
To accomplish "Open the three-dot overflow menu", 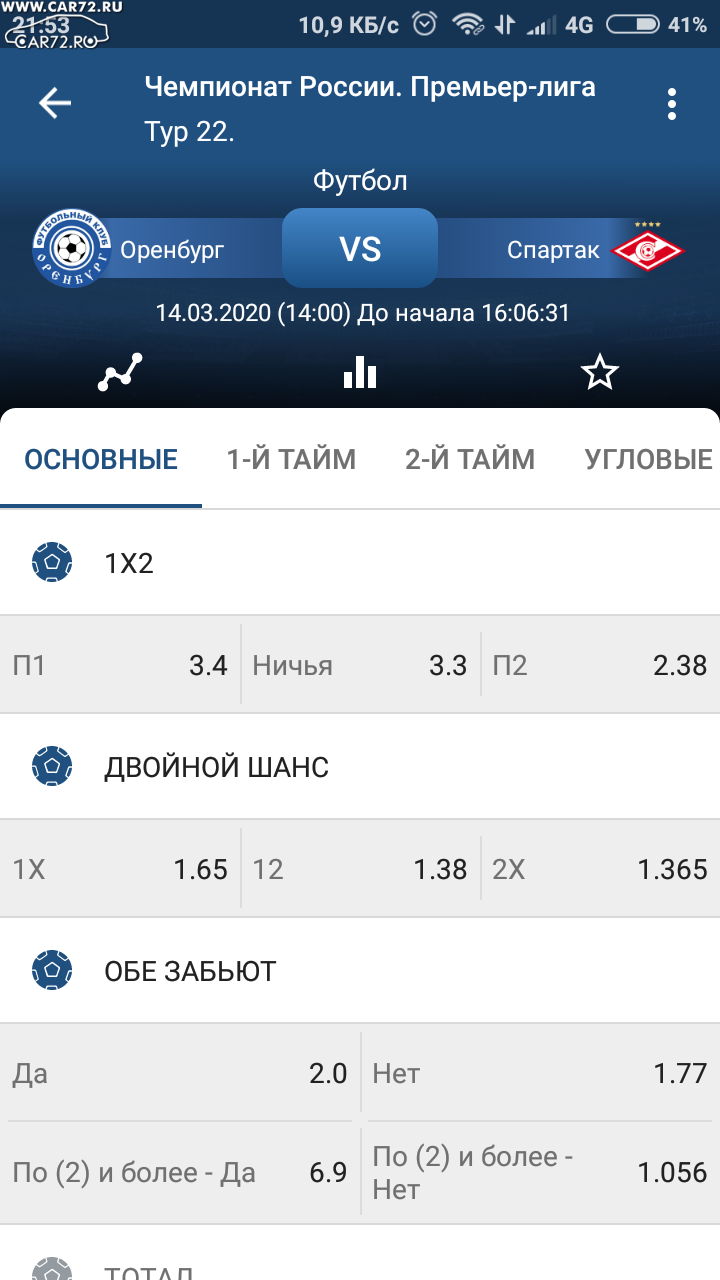I will (x=672, y=104).
